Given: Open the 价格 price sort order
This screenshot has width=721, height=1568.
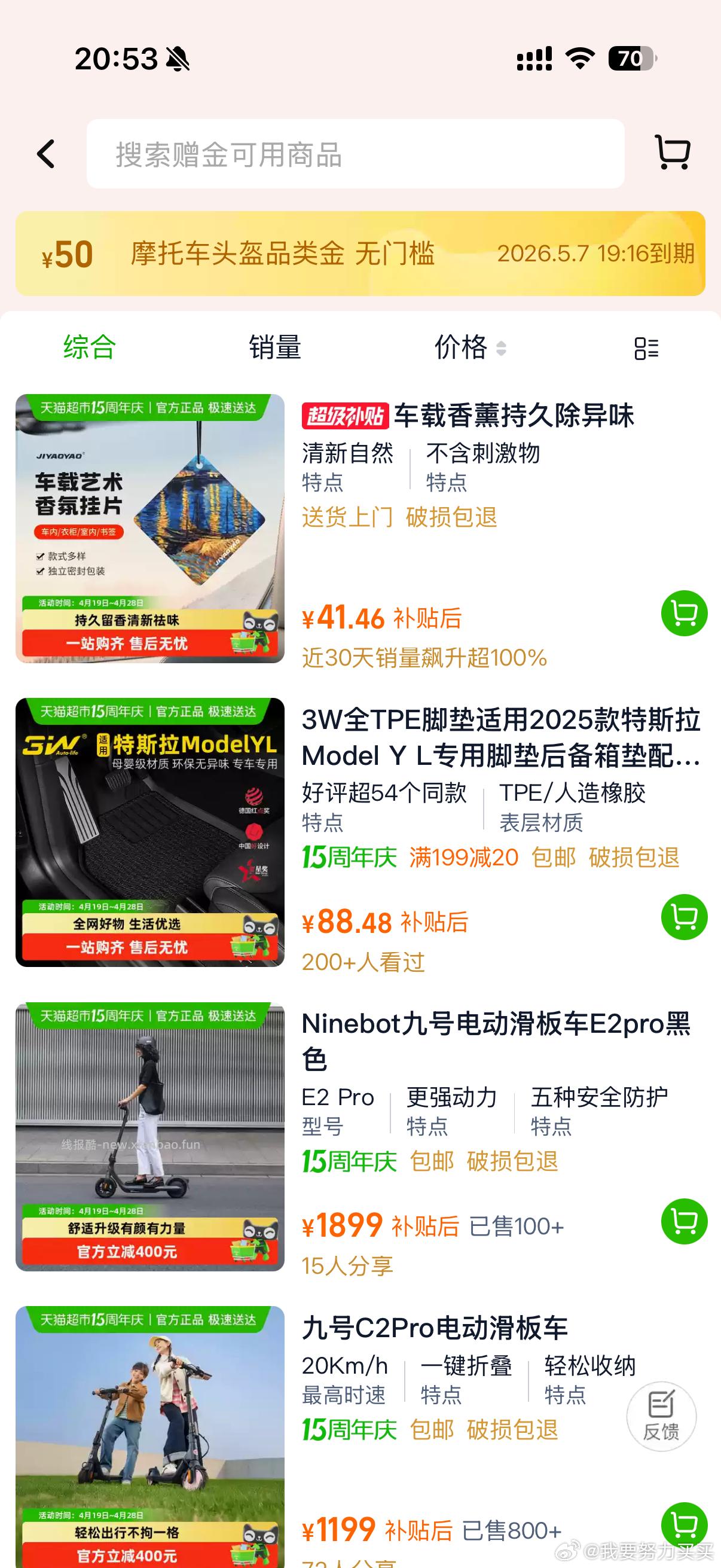Looking at the screenshot, I should tap(469, 347).
